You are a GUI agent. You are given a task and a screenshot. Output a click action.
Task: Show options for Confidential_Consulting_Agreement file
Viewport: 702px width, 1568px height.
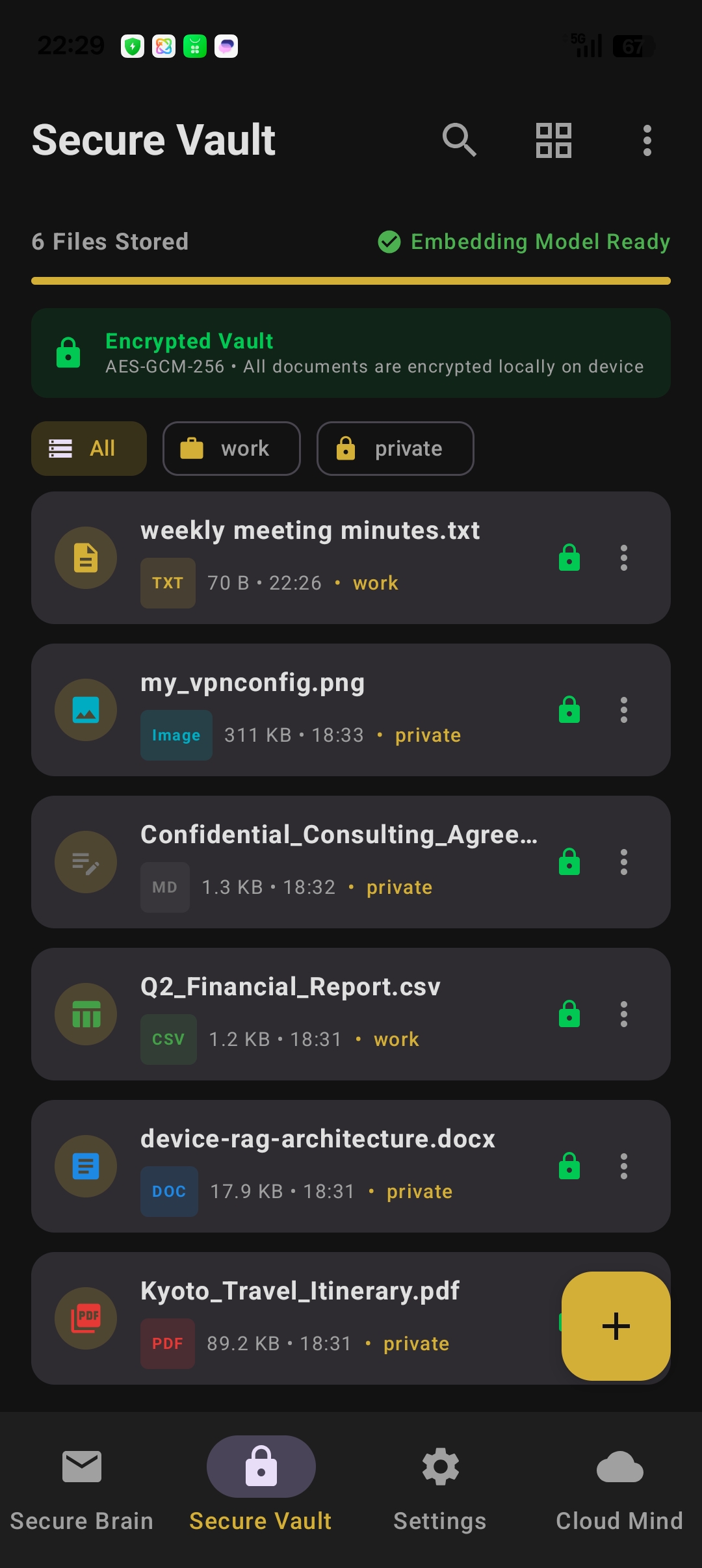tap(624, 862)
